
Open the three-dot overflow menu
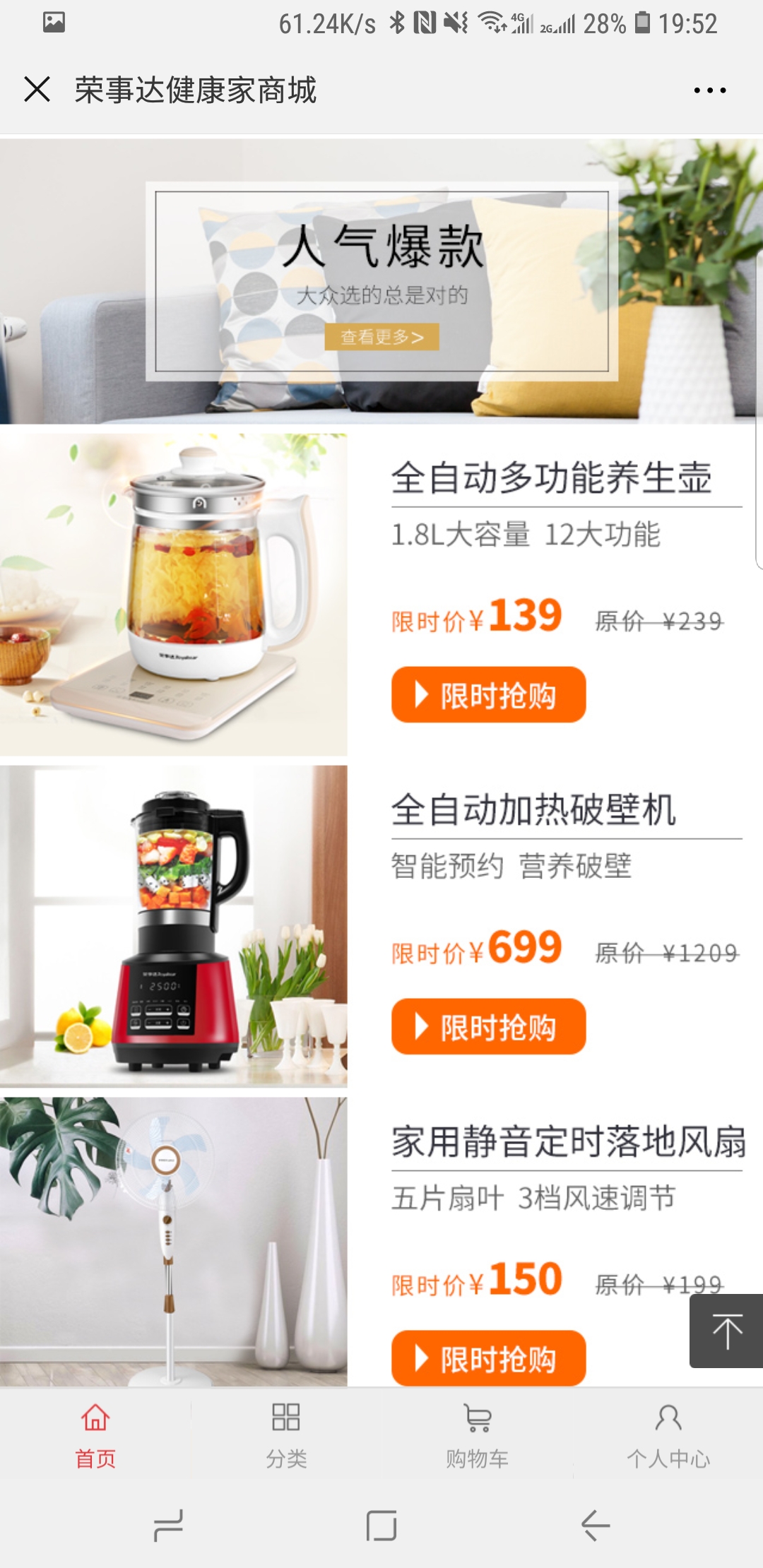[x=709, y=90]
